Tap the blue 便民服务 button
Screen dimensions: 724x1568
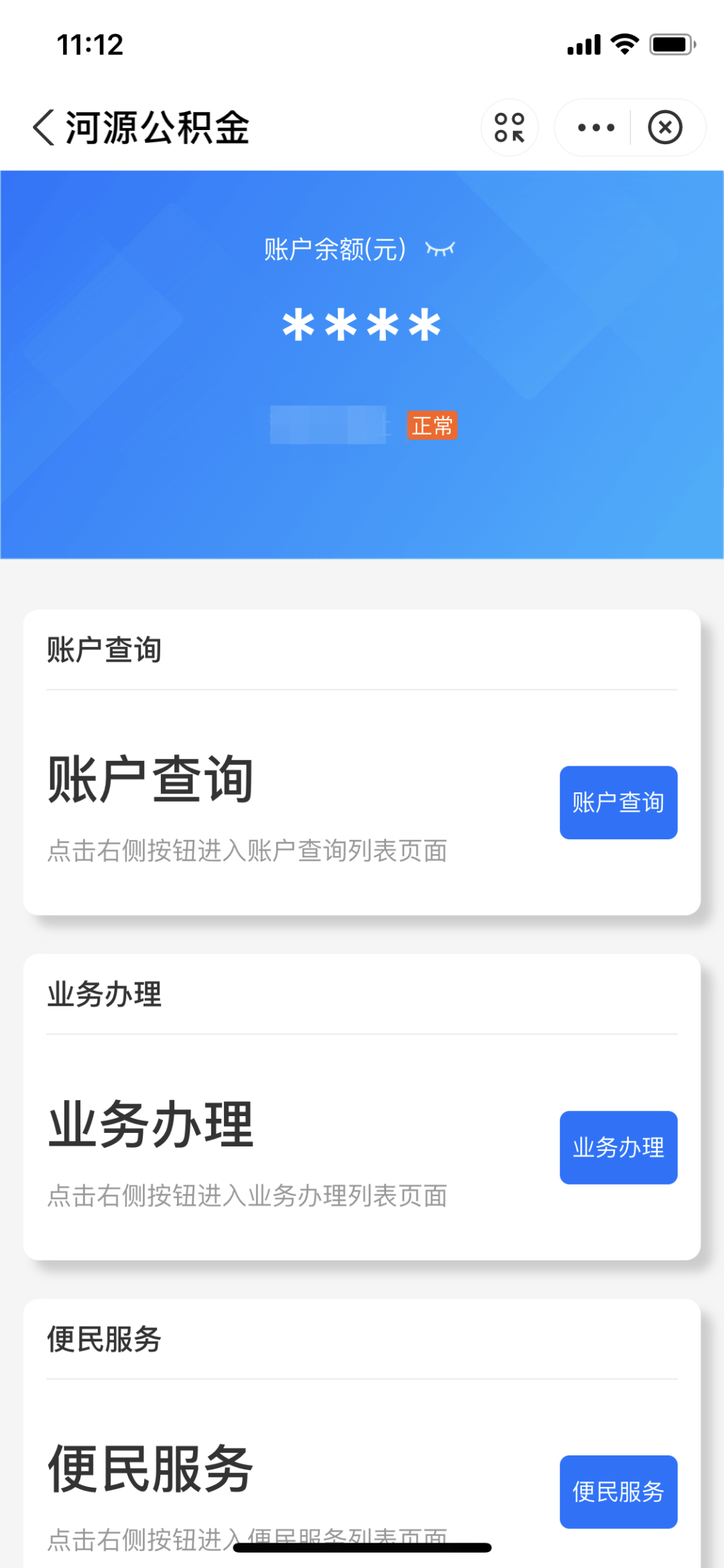point(618,1492)
